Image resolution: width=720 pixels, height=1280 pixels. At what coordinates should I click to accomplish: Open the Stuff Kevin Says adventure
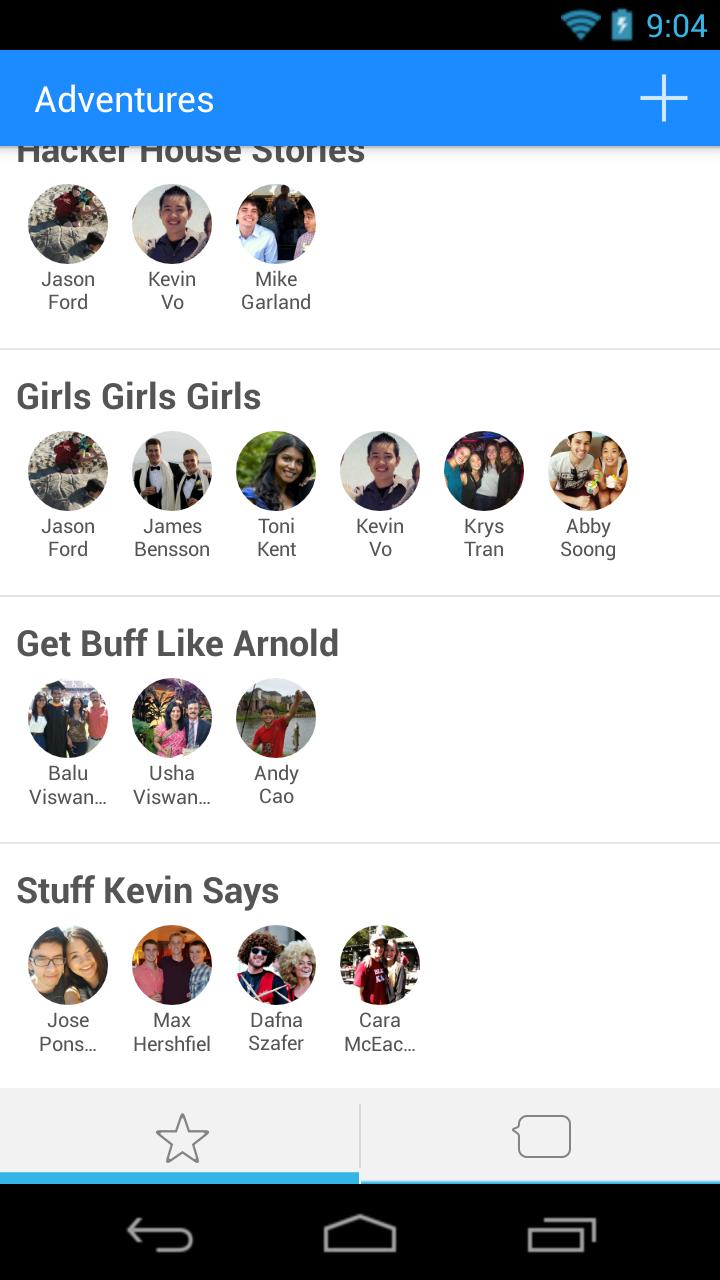pos(147,891)
